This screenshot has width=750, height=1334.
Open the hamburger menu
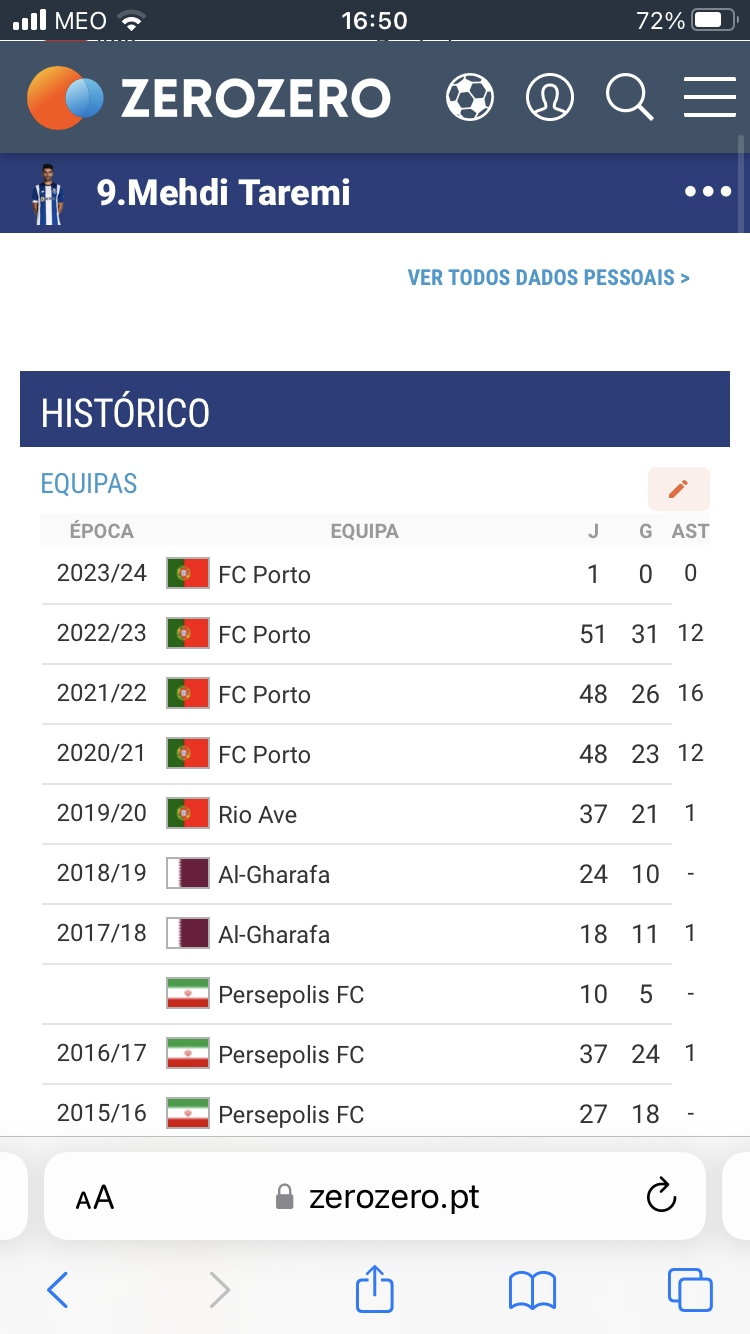click(x=709, y=98)
